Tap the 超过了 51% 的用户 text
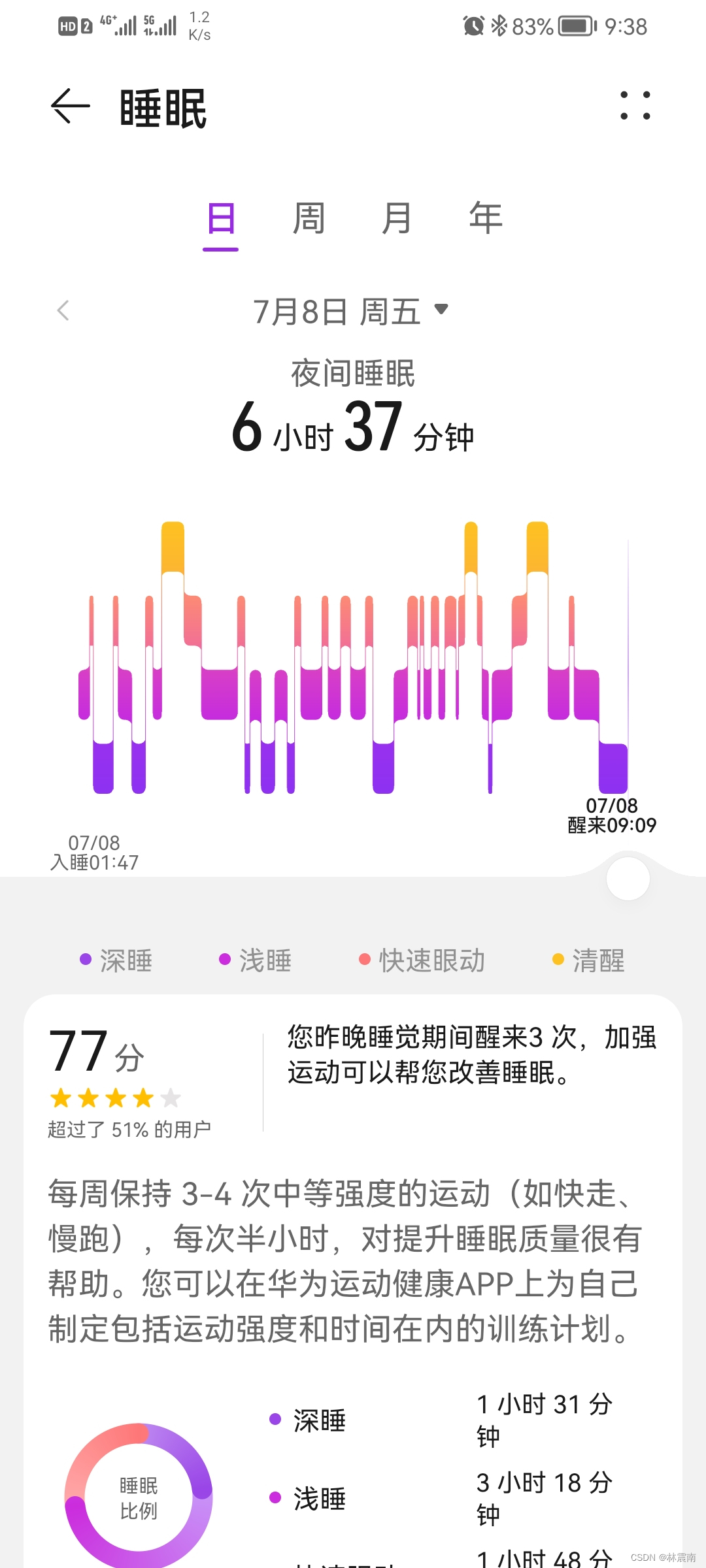The height and width of the screenshot is (1568, 706). click(x=128, y=1127)
